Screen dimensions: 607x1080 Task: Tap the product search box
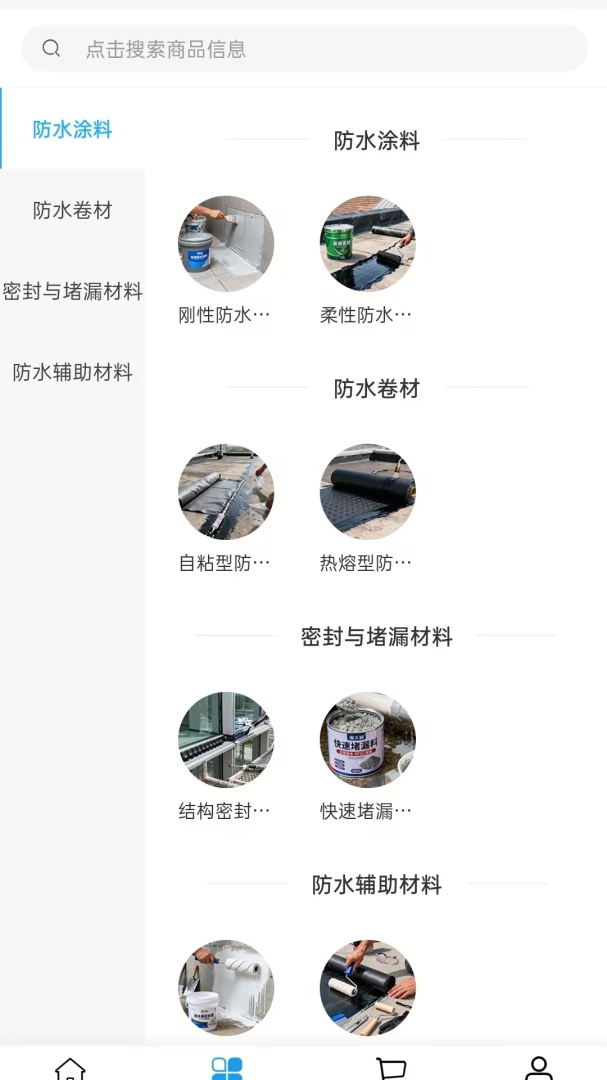[305, 48]
